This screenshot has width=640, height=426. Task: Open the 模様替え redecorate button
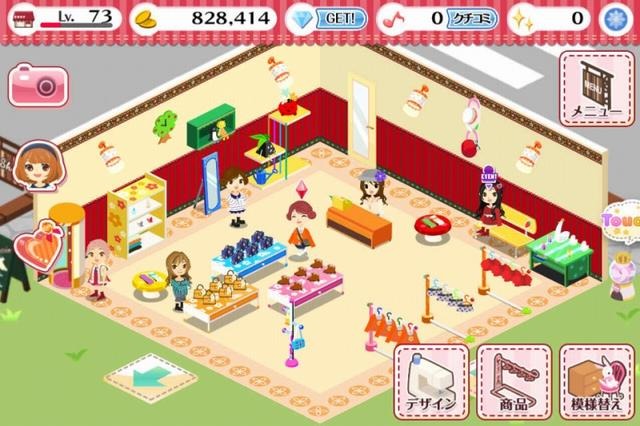tap(596, 381)
